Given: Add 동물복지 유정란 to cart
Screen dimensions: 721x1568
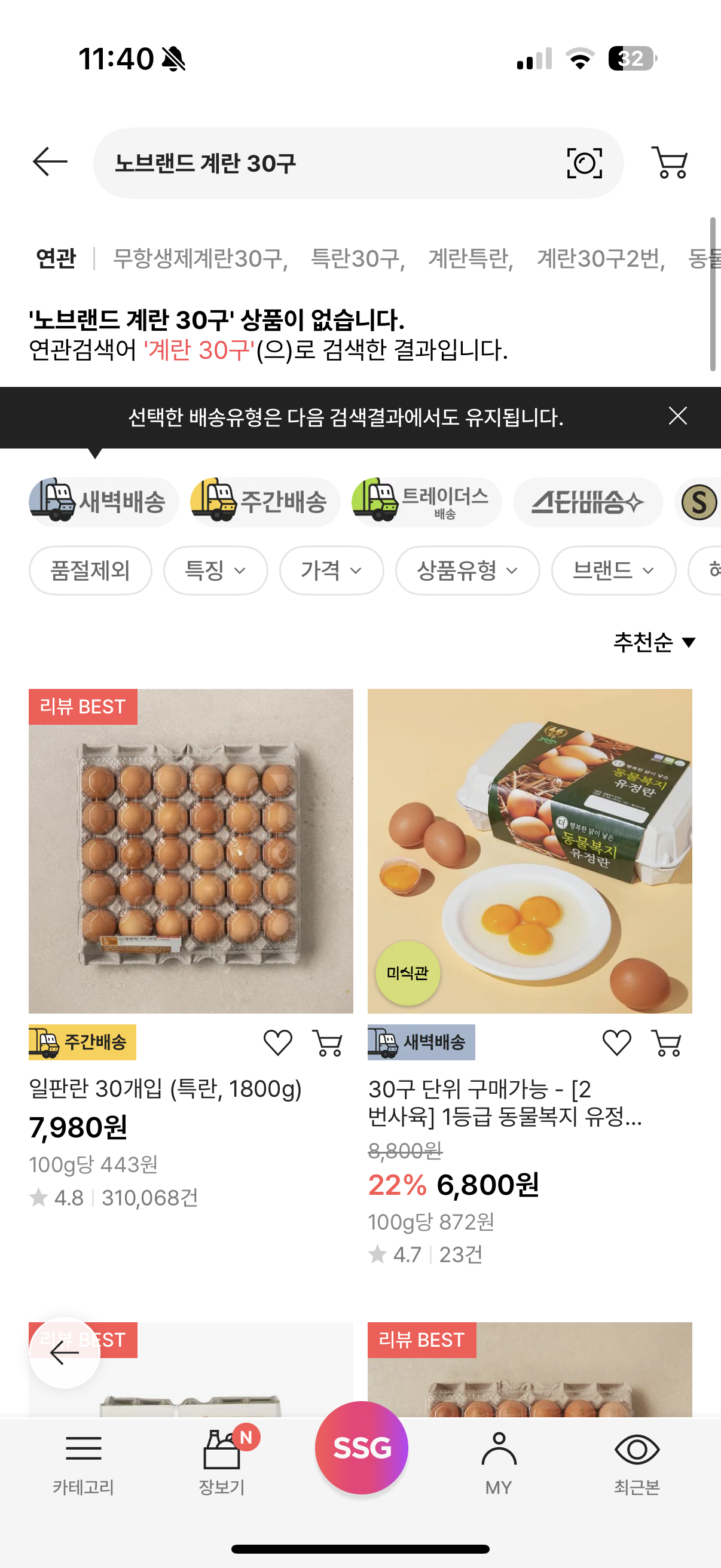Looking at the screenshot, I should click(666, 1043).
